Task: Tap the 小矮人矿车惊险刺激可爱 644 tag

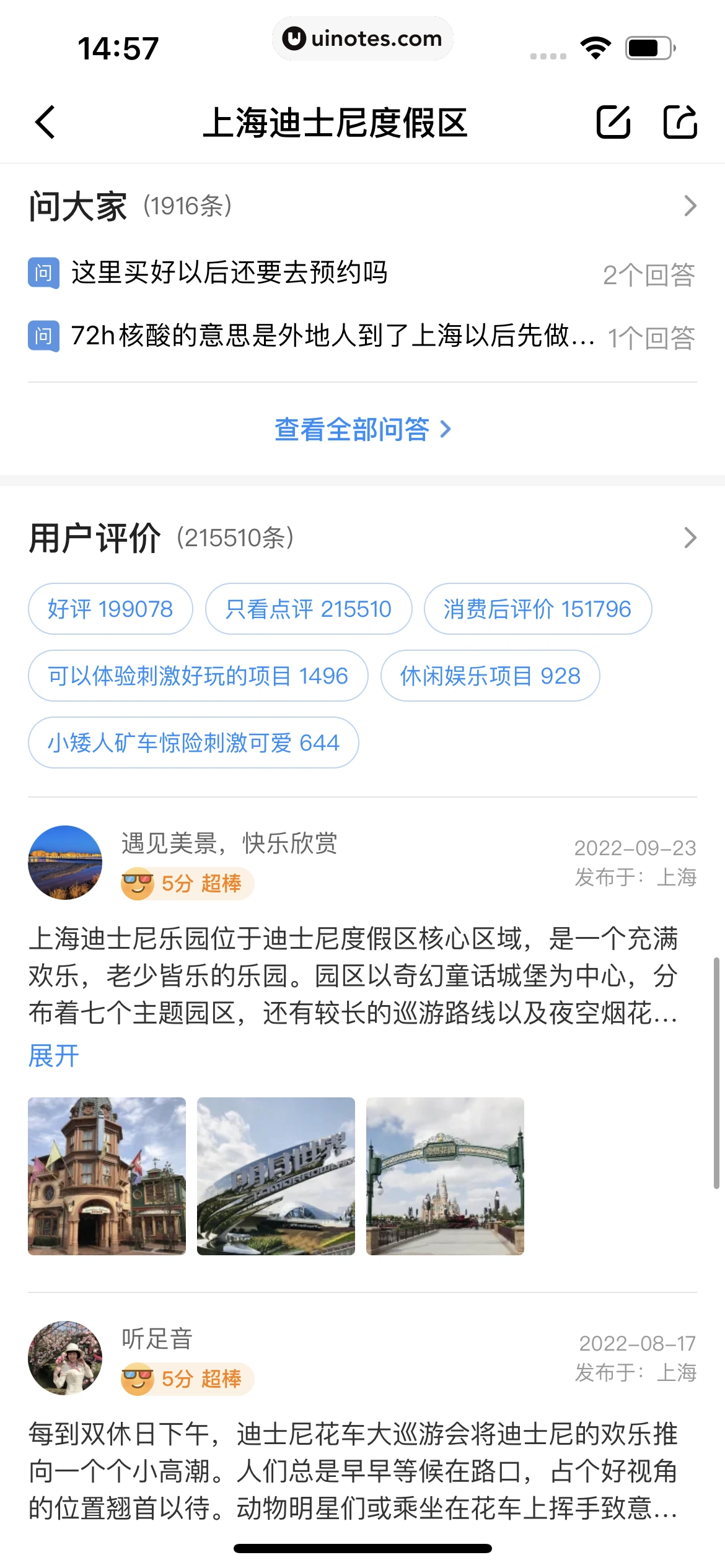Action: coord(193,743)
